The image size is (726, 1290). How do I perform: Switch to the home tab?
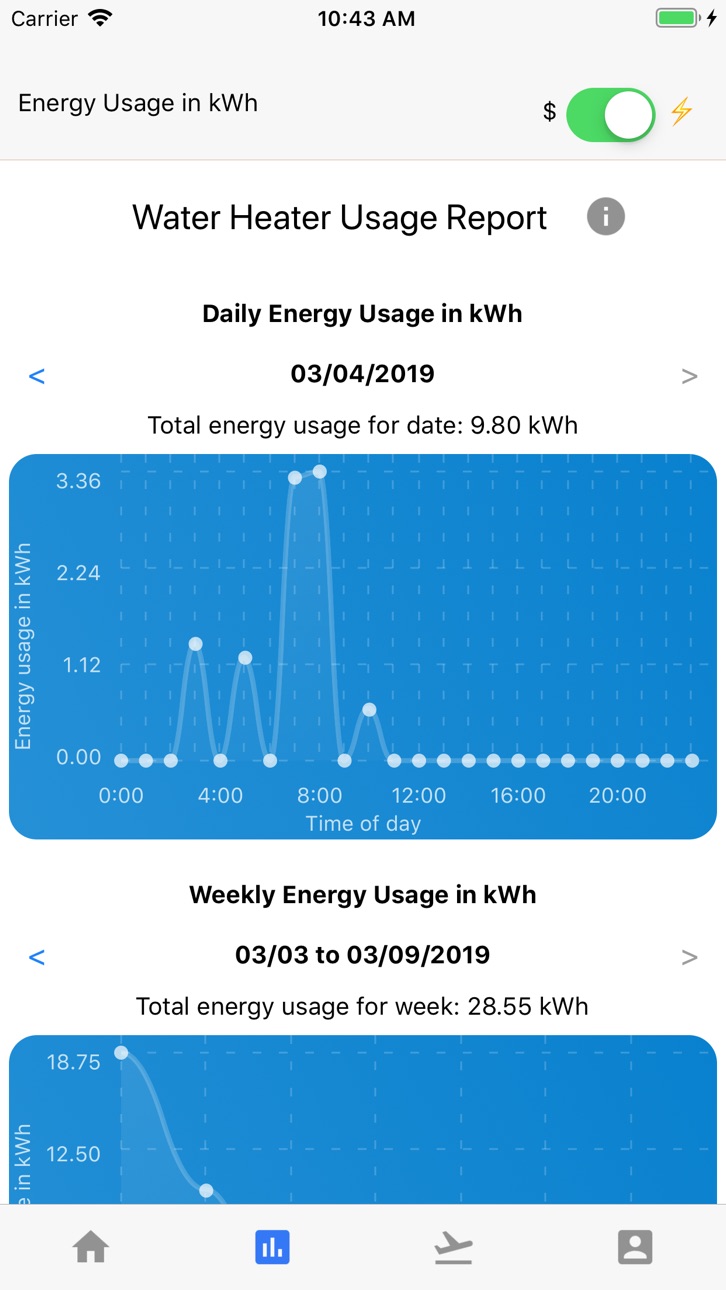tap(91, 1247)
